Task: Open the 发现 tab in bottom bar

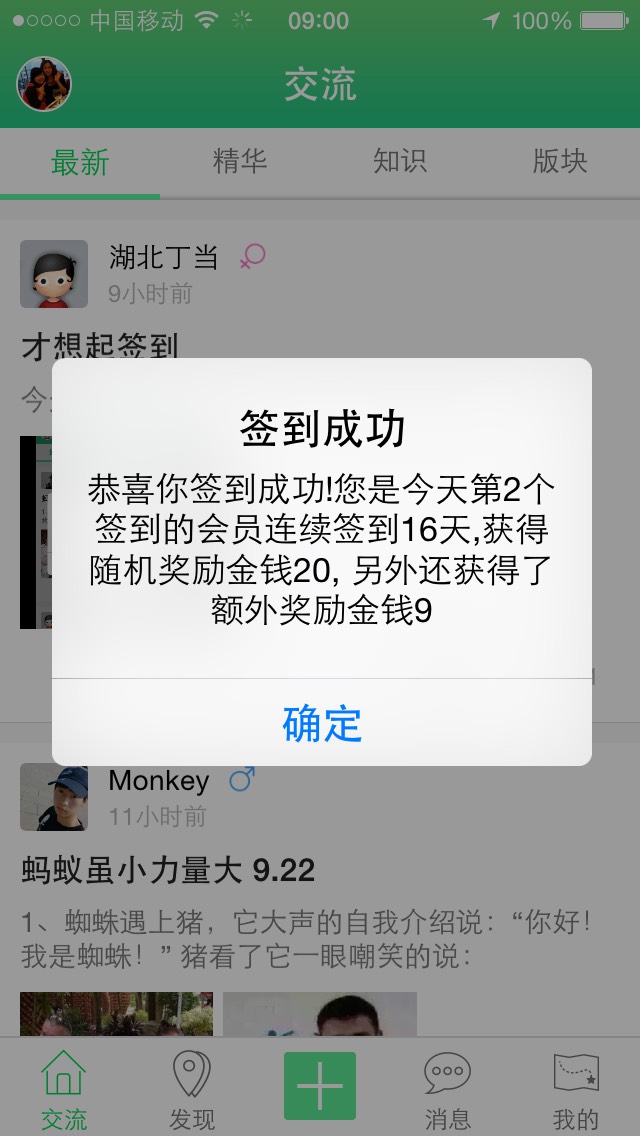Action: pyautogui.click(x=191, y=1090)
